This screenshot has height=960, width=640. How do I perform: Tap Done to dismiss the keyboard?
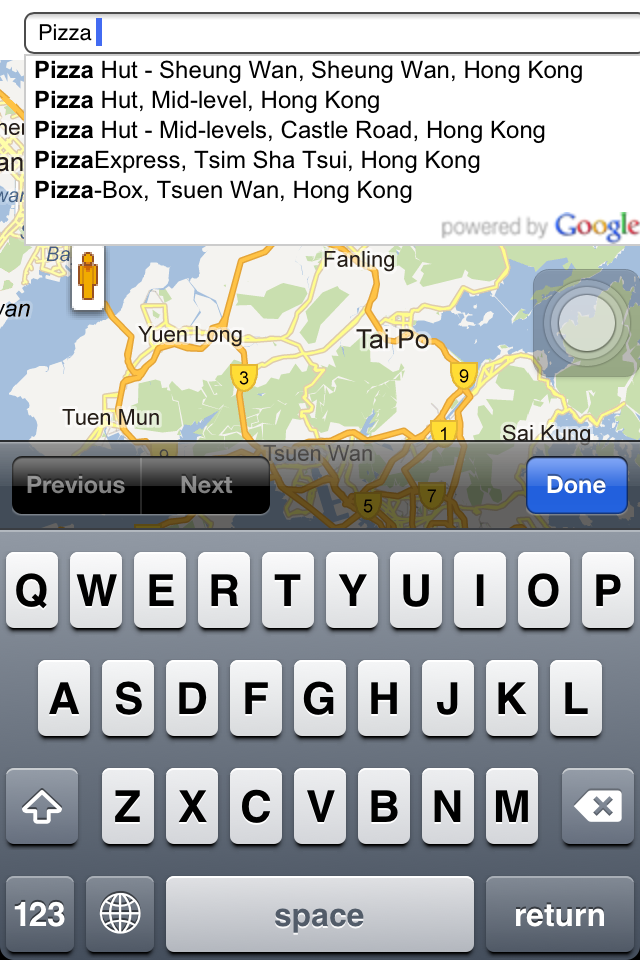coord(576,485)
